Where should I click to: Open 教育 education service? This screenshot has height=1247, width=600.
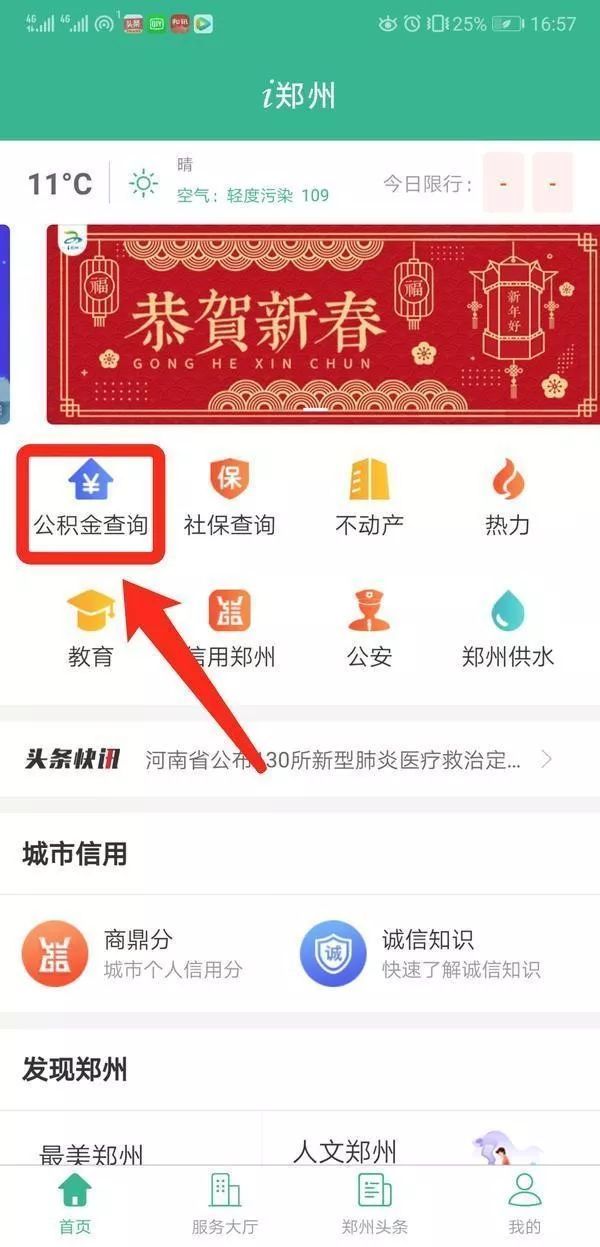(90, 630)
